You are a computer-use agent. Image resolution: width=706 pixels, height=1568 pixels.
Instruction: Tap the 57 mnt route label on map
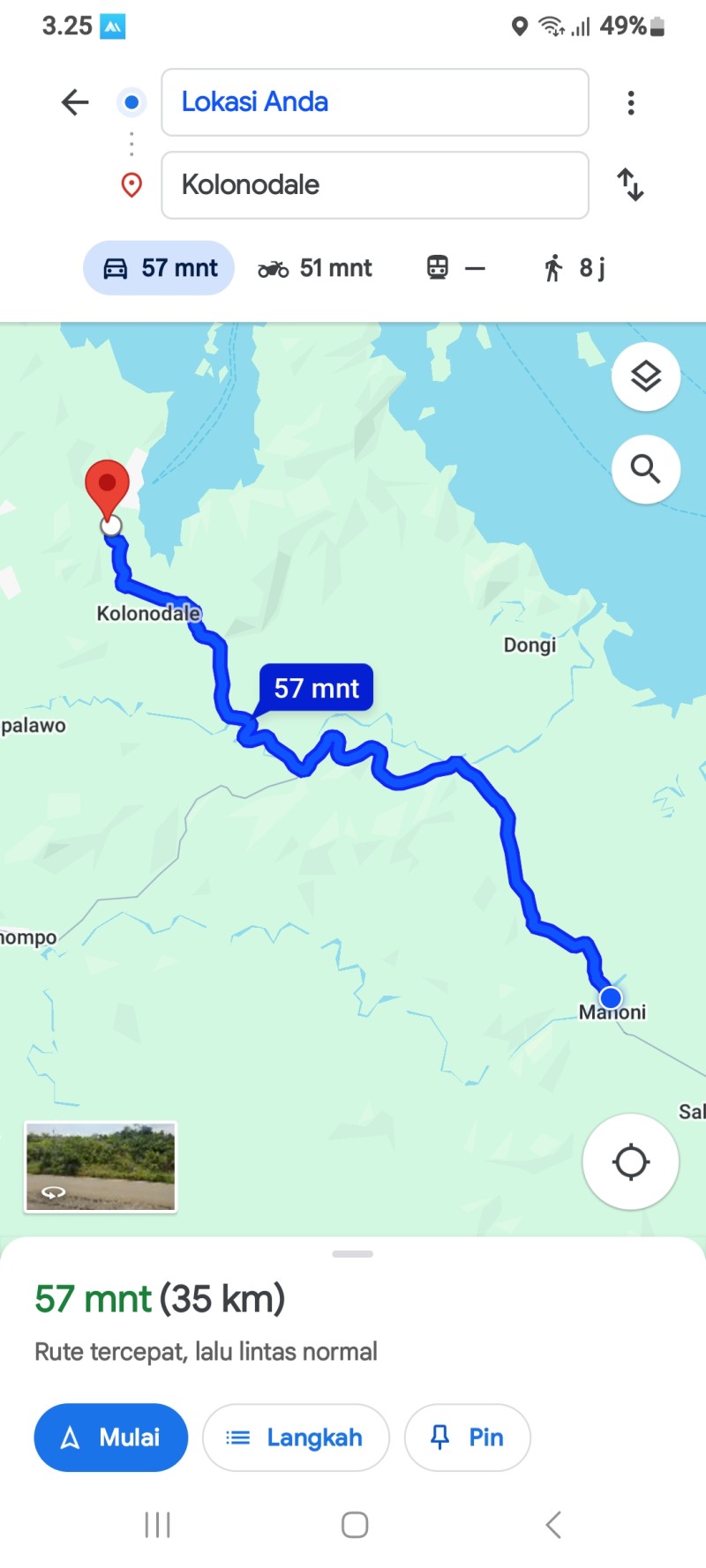tap(316, 688)
